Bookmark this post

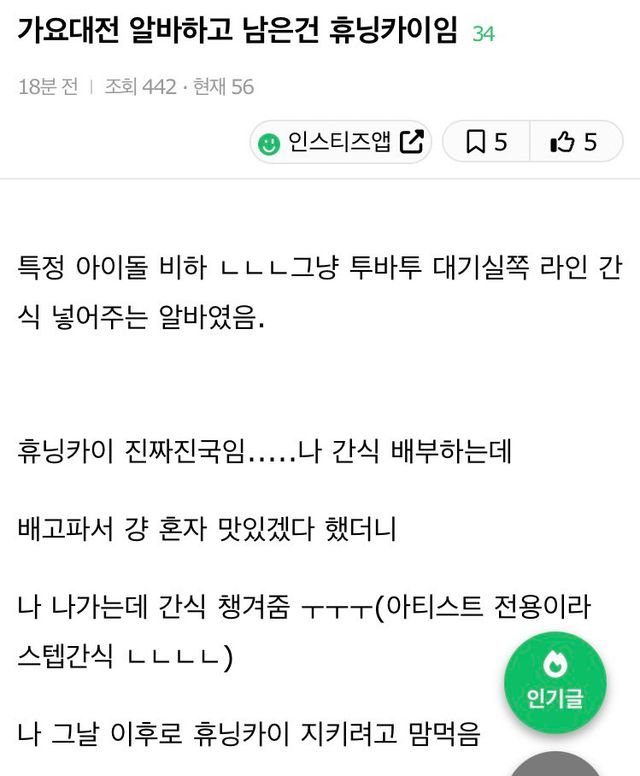(x=486, y=143)
